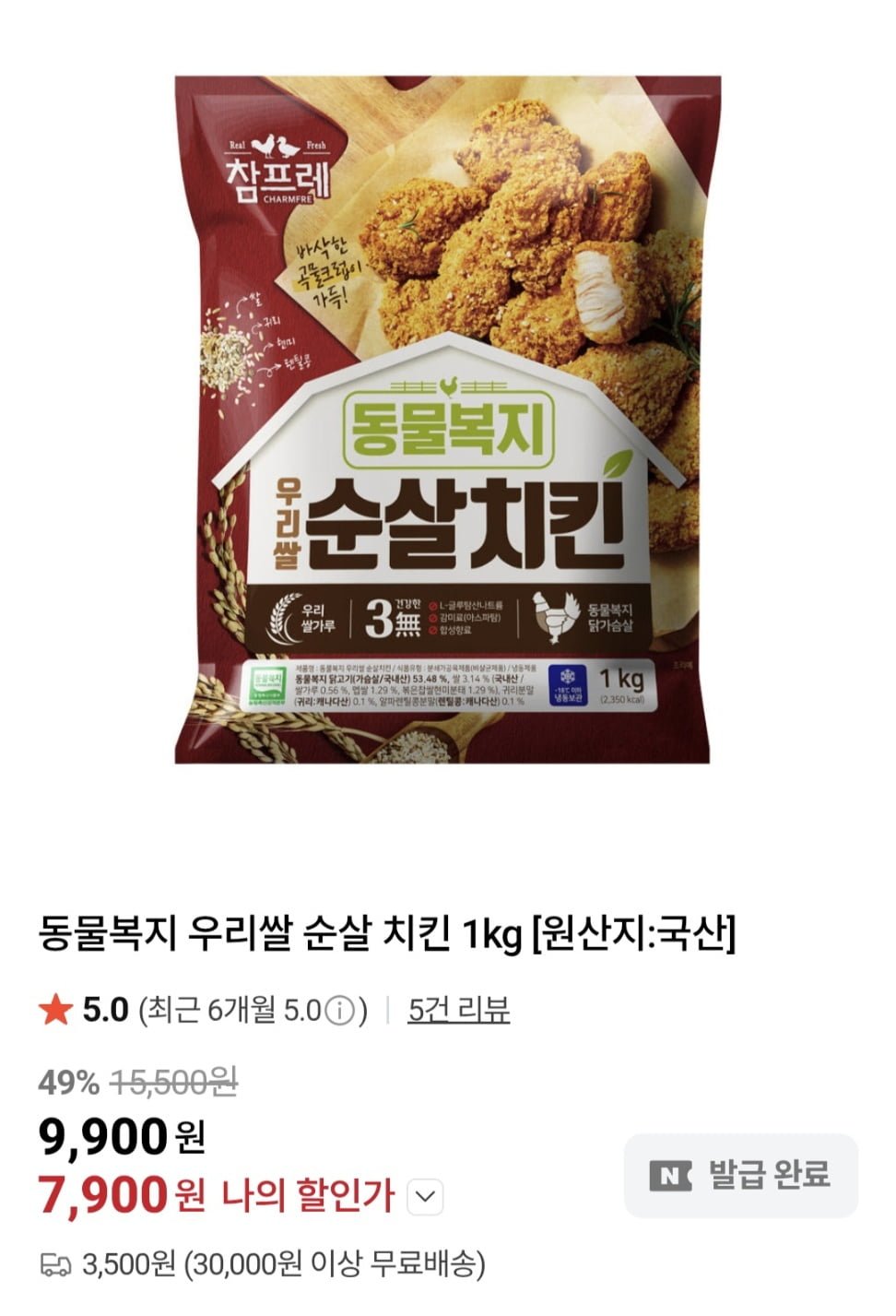Viewport: 896px width, 1316px height.
Task: Tap the 발급 완료 coupon button
Action: (x=741, y=1175)
